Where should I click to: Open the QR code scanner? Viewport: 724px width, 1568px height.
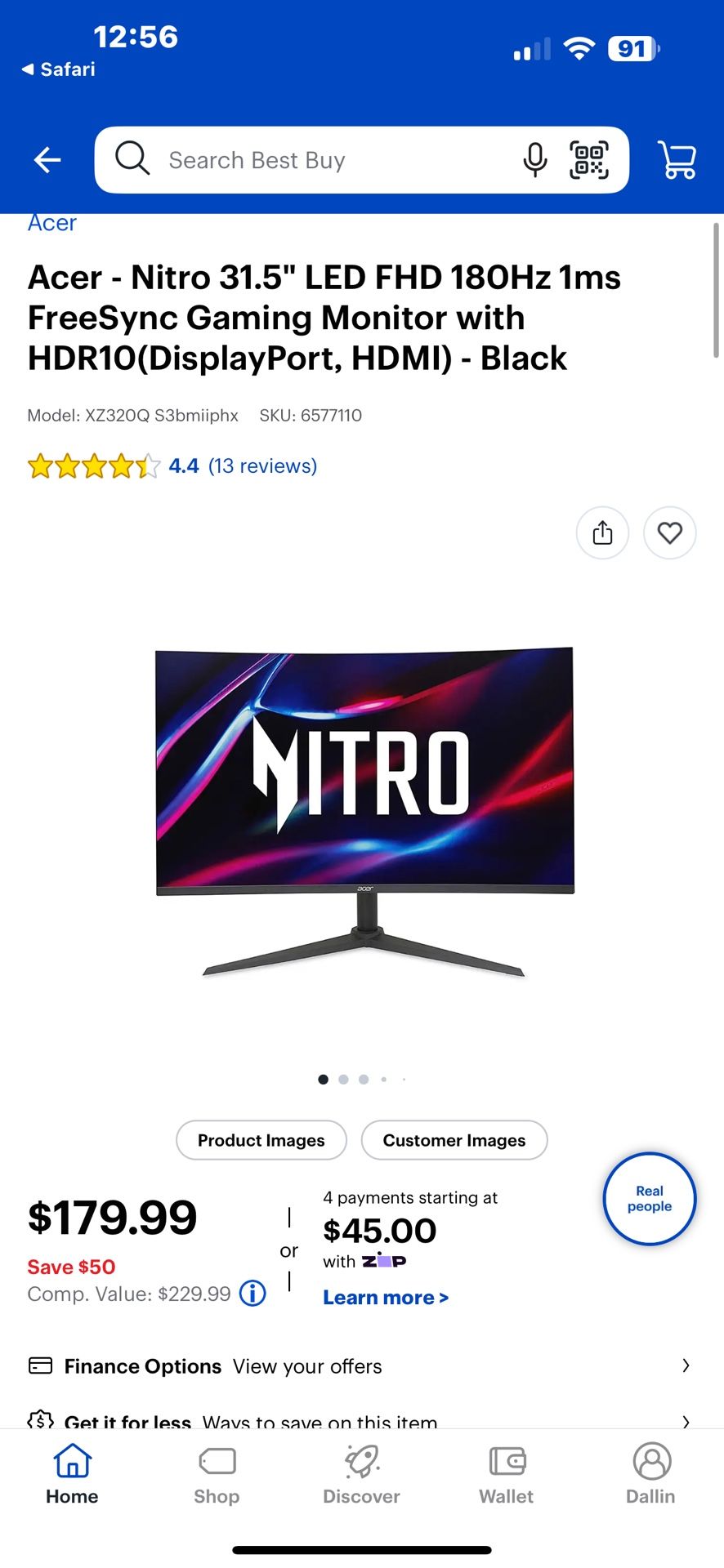pyautogui.click(x=588, y=159)
